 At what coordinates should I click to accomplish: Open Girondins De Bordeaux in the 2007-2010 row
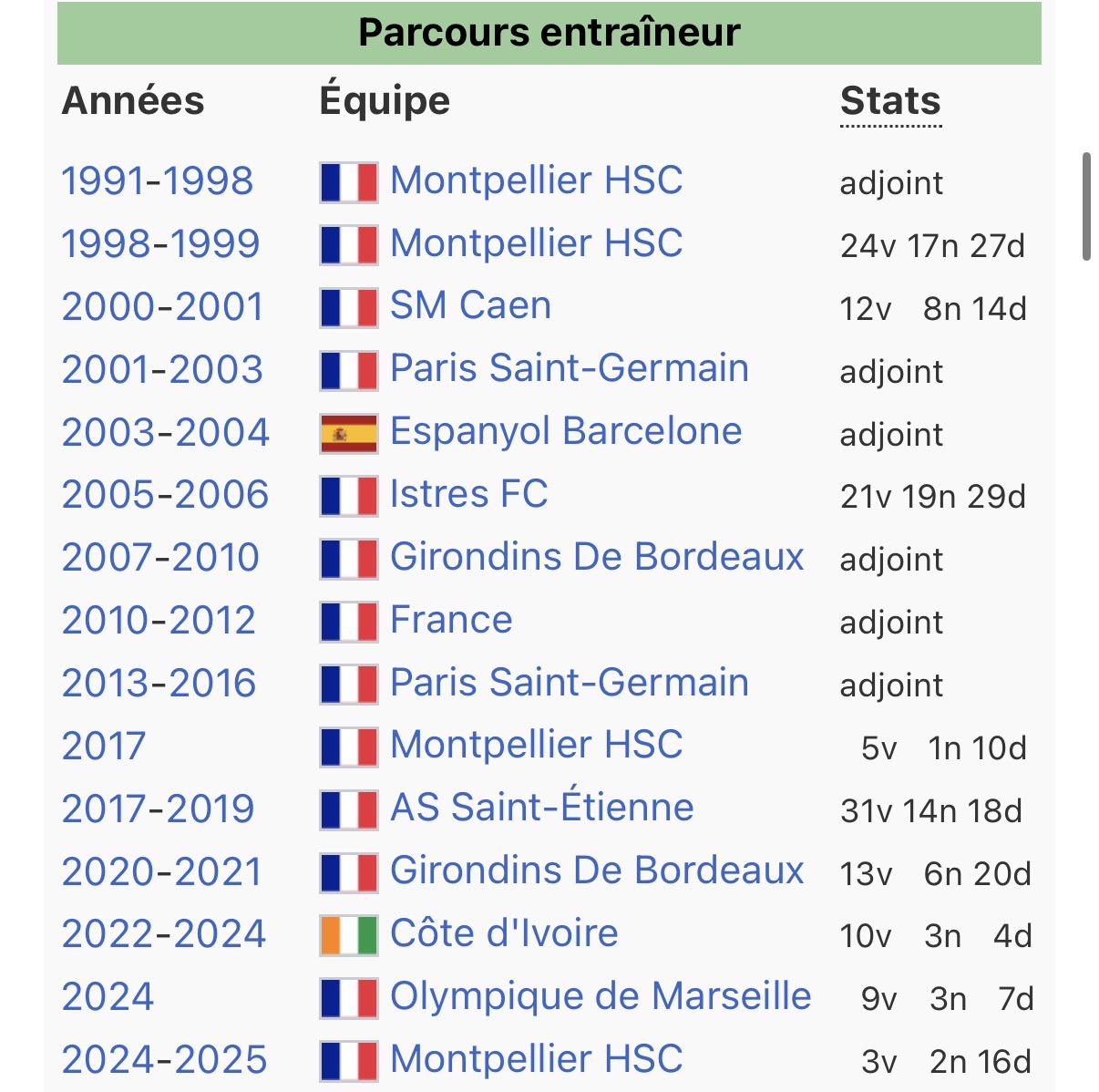click(597, 557)
